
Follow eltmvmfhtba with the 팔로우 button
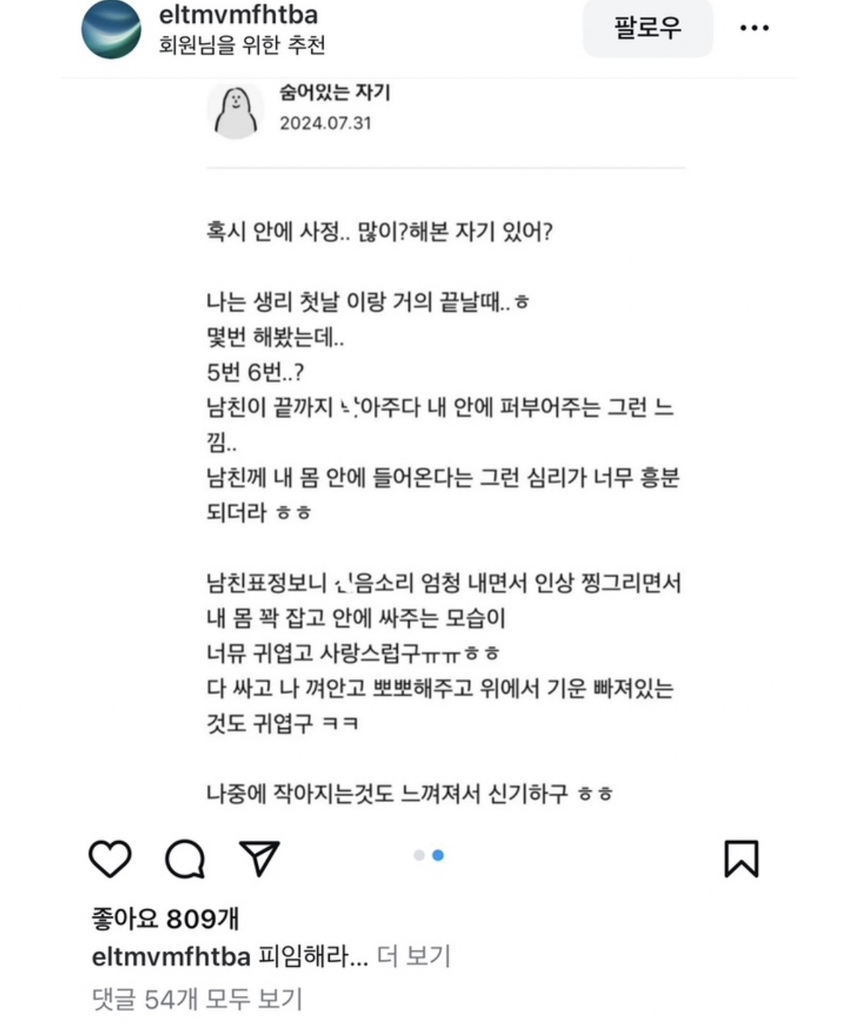pos(647,28)
